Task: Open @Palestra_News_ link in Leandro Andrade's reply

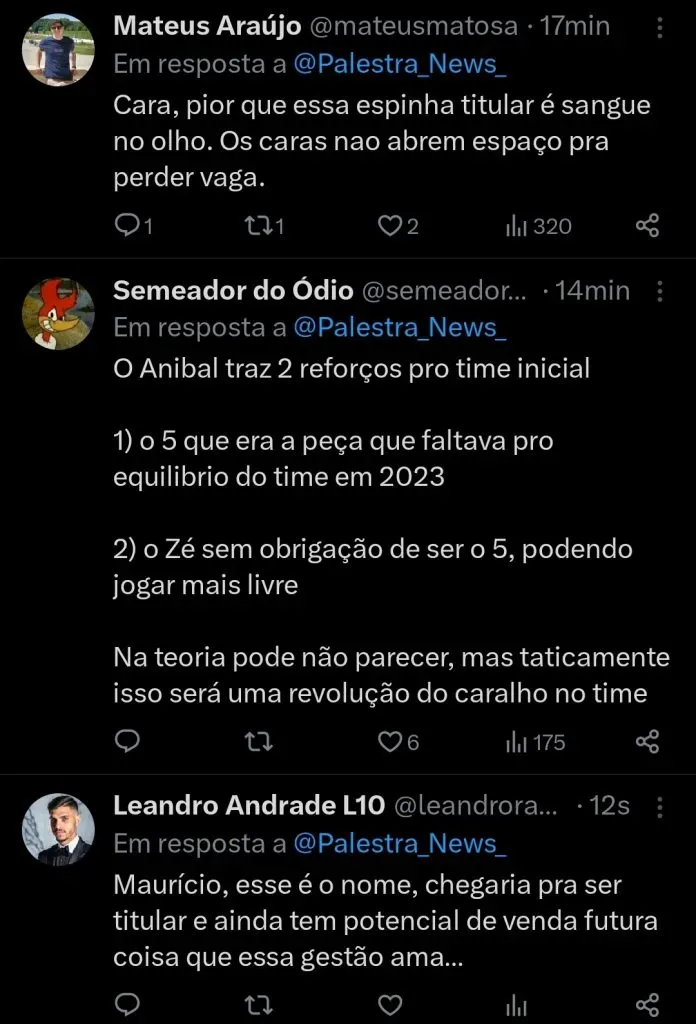Action: point(400,844)
